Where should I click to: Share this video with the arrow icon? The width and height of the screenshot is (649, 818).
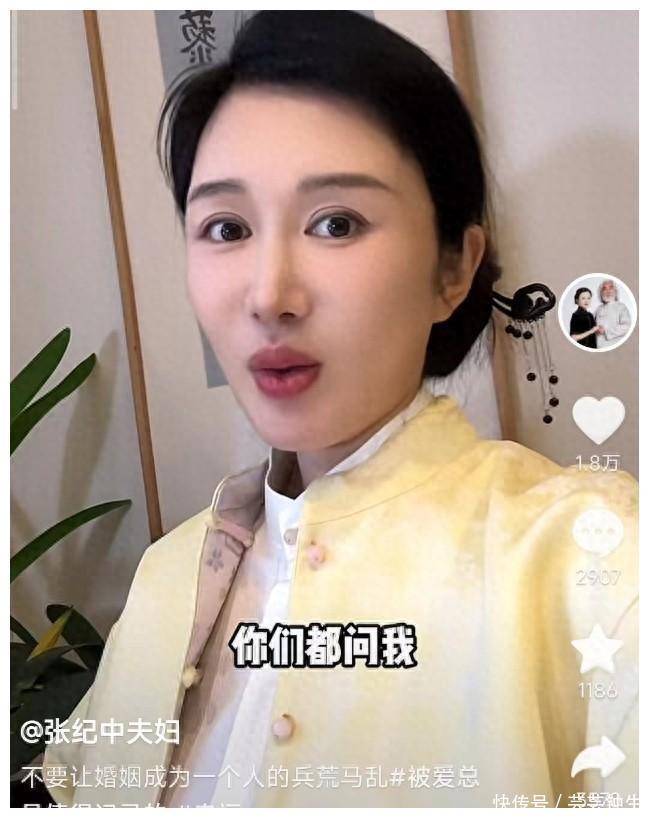click(x=598, y=757)
